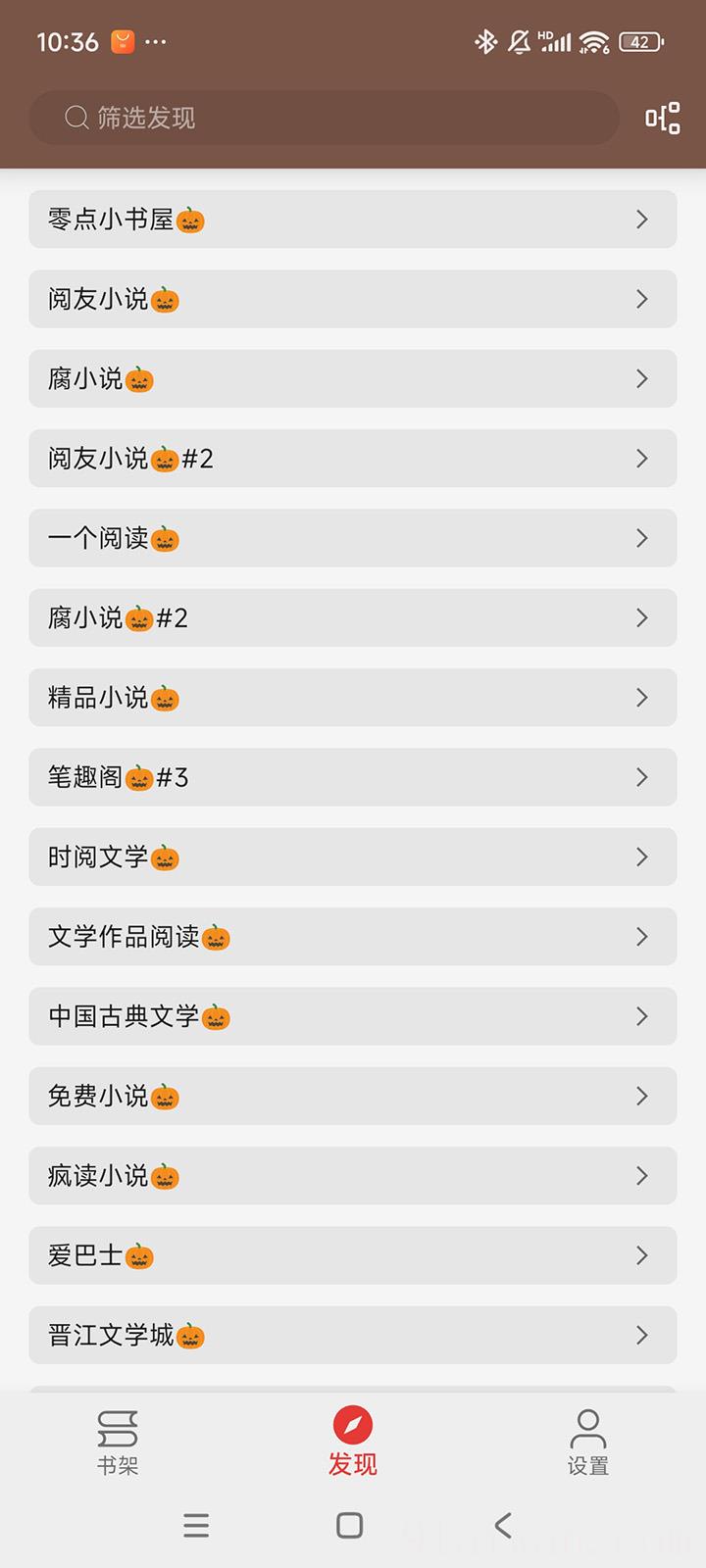Open 中国古典文学 source
This screenshot has height=1568, width=706.
coord(353,1016)
